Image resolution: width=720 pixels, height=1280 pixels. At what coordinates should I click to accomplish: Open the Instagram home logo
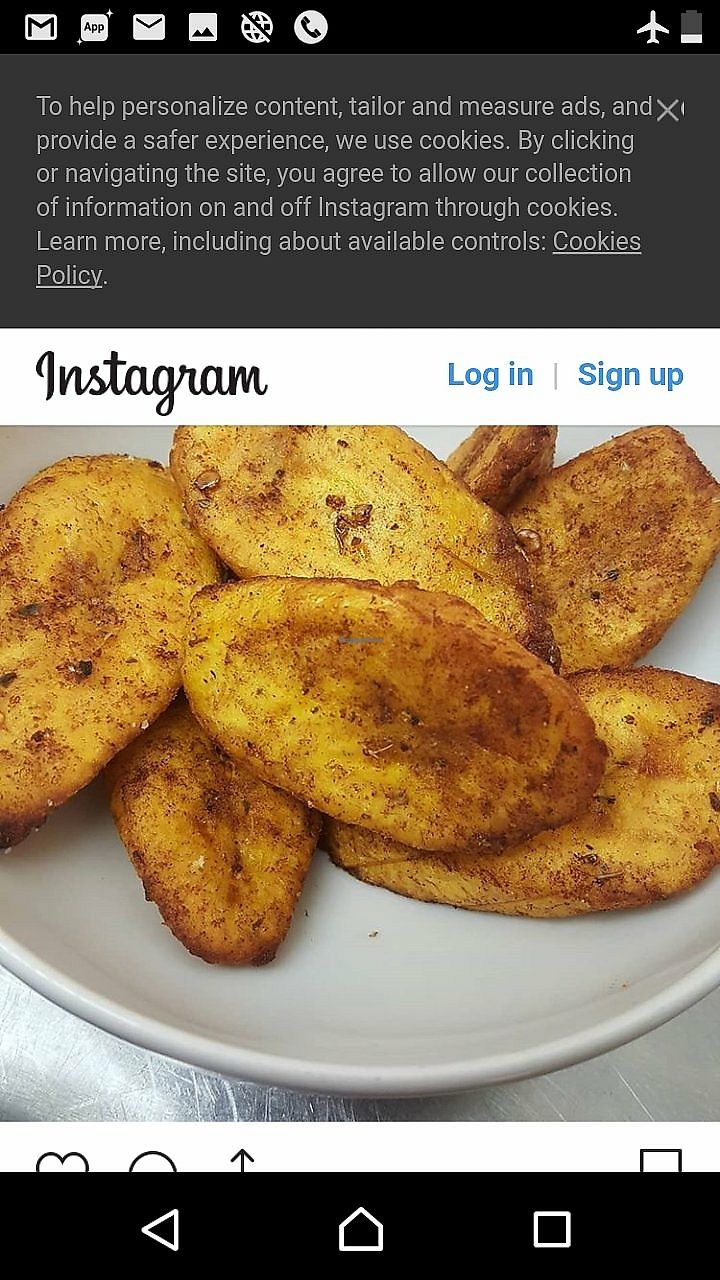(x=152, y=379)
